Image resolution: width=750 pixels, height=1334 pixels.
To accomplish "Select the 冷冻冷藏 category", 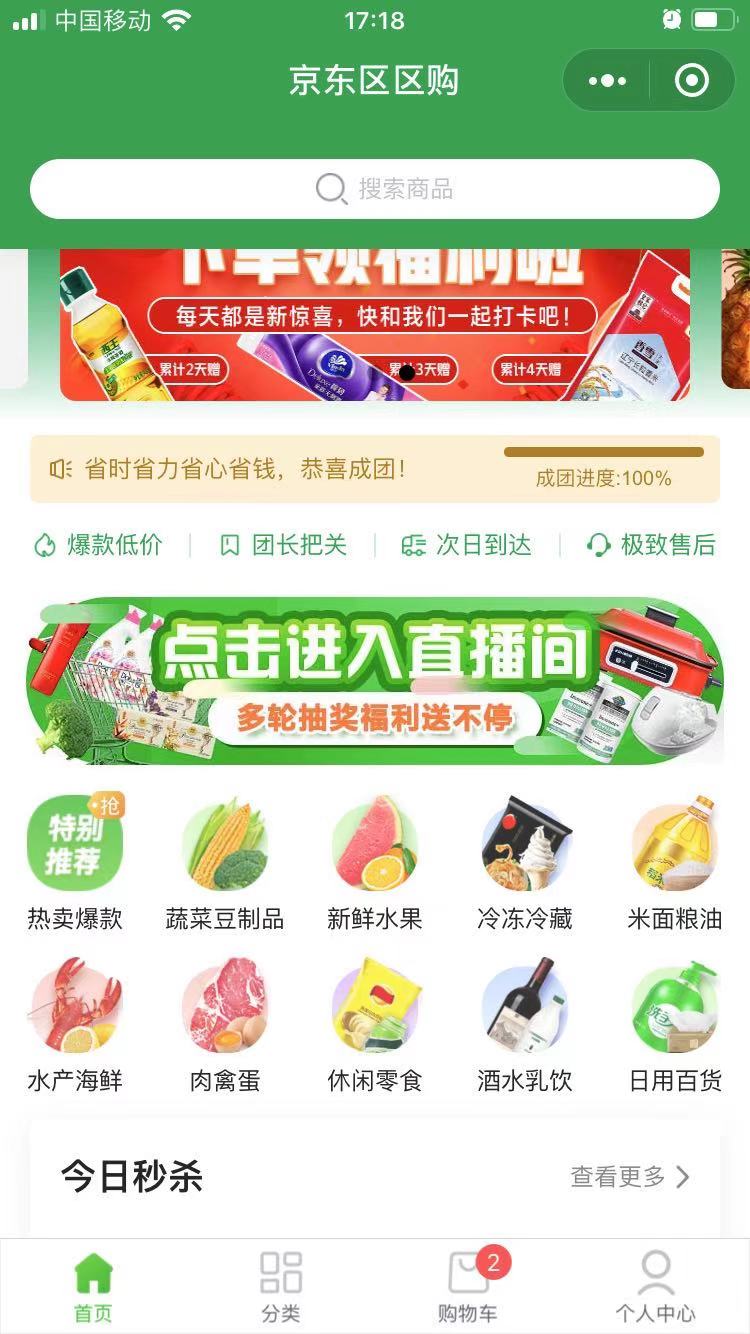I will pos(525,862).
